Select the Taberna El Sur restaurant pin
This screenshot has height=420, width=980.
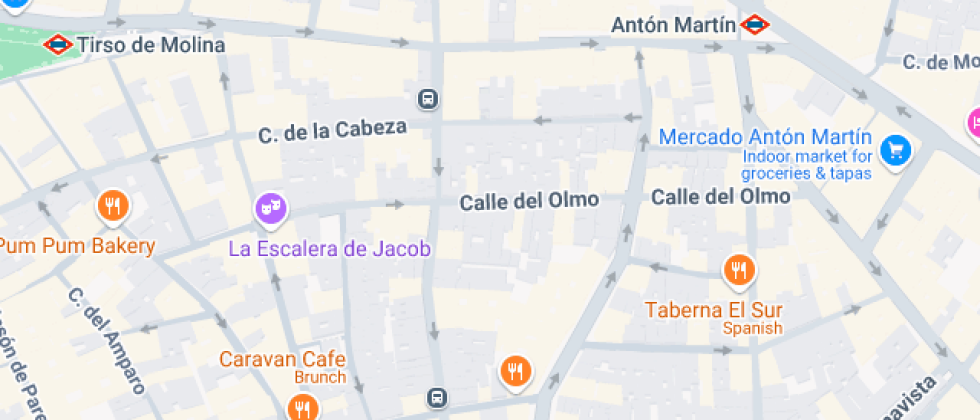tap(739, 269)
